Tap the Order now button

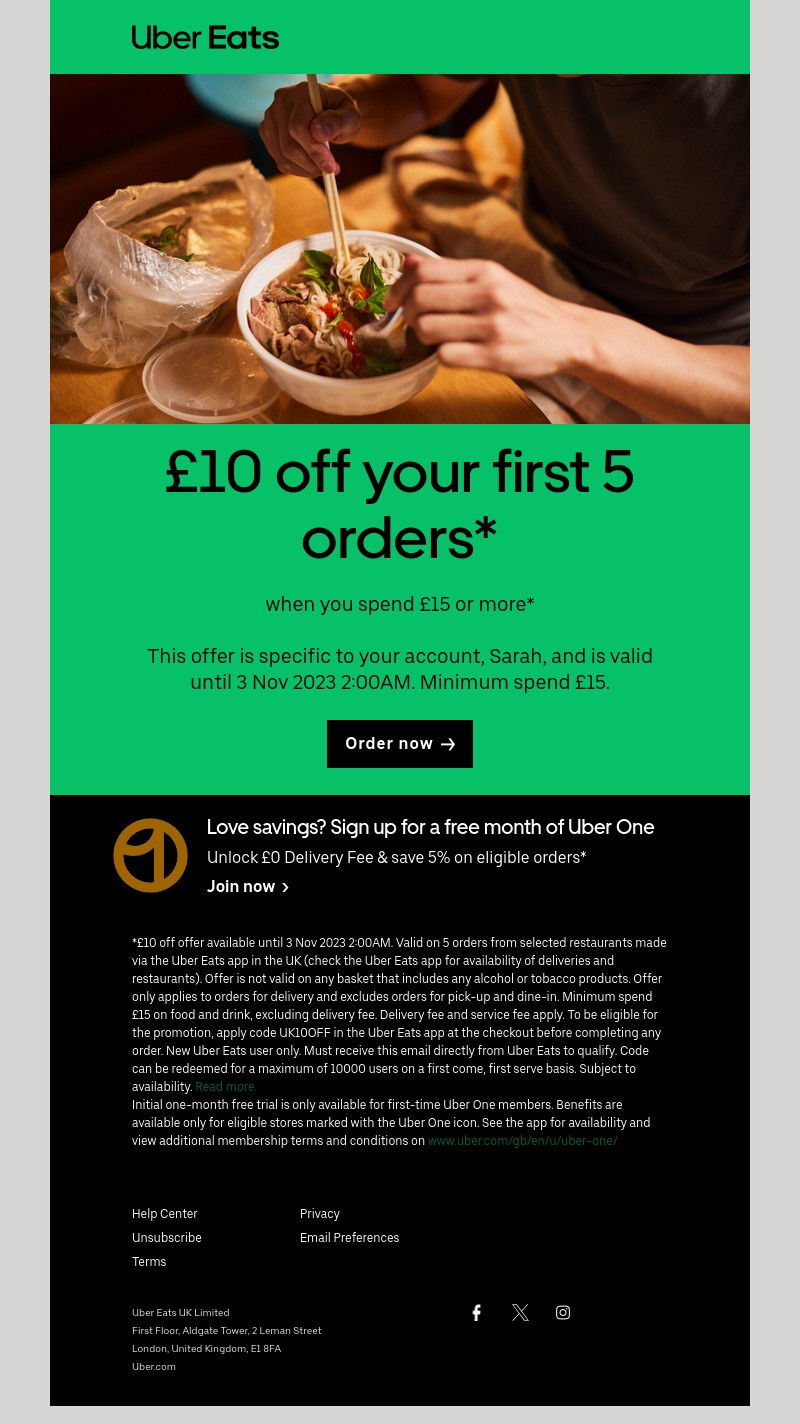[x=399, y=744]
